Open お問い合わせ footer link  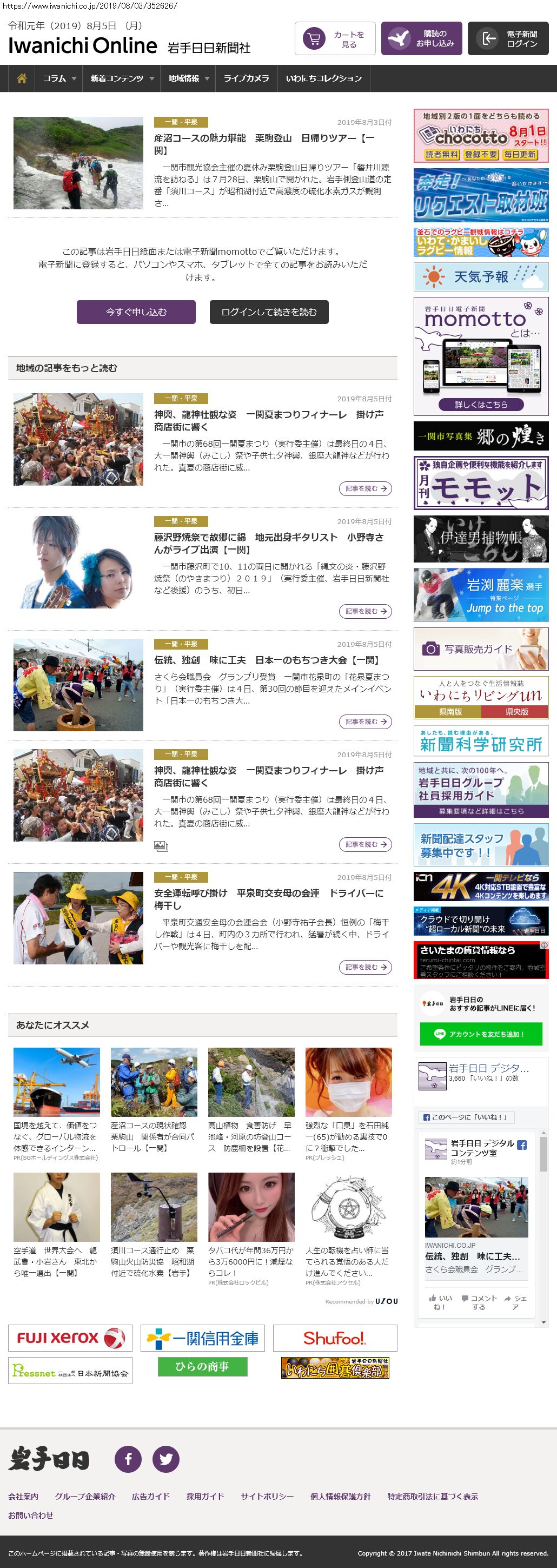30,1515
